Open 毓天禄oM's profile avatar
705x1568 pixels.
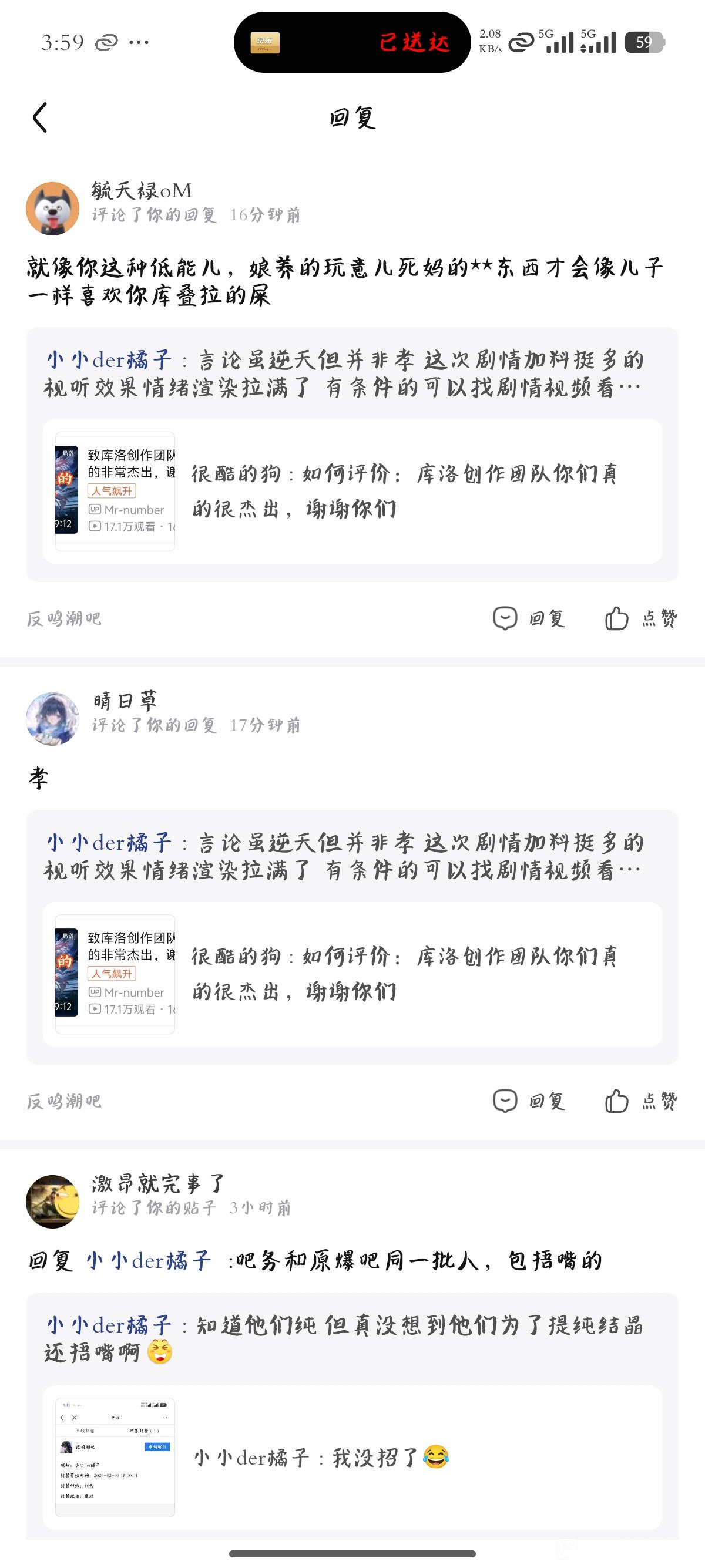tap(52, 208)
